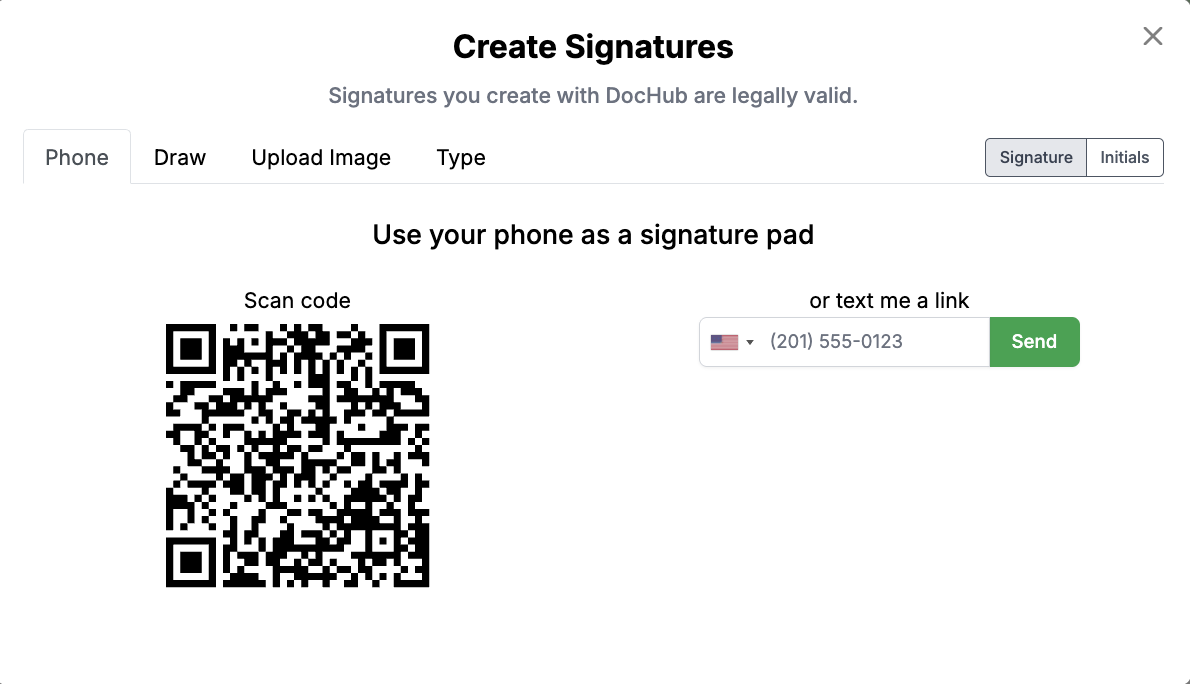Switch to the Type tab
Viewport: 1190px width, 684px height.
(x=461, y=158)
